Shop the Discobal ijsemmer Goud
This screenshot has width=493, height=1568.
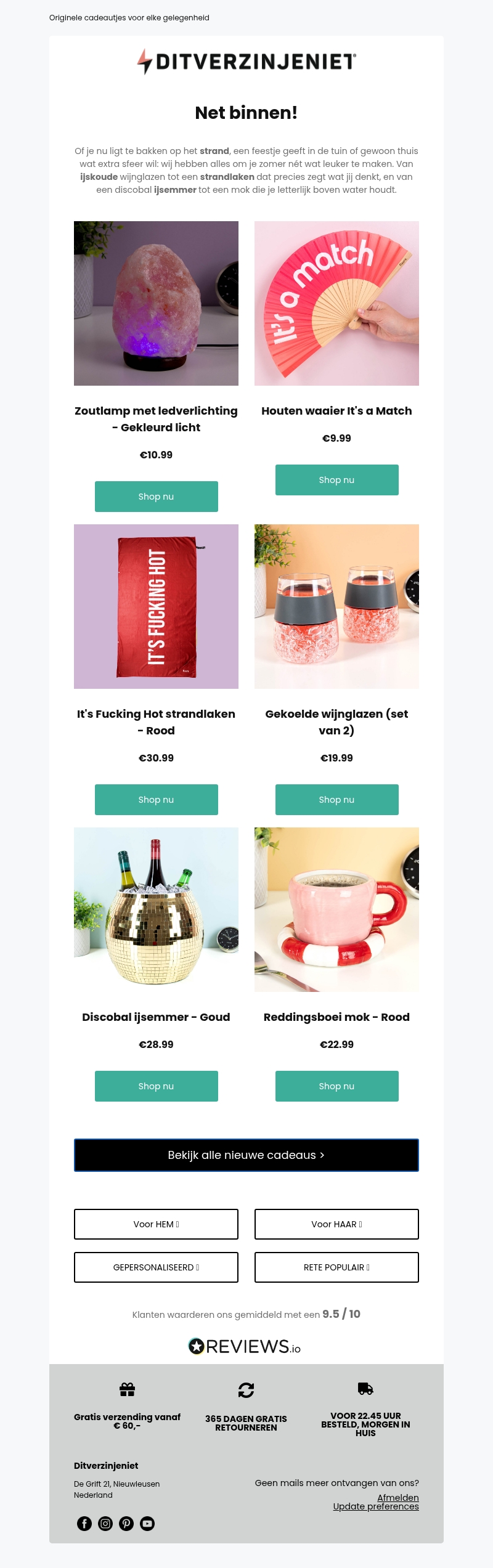(x=156, y=1086)
